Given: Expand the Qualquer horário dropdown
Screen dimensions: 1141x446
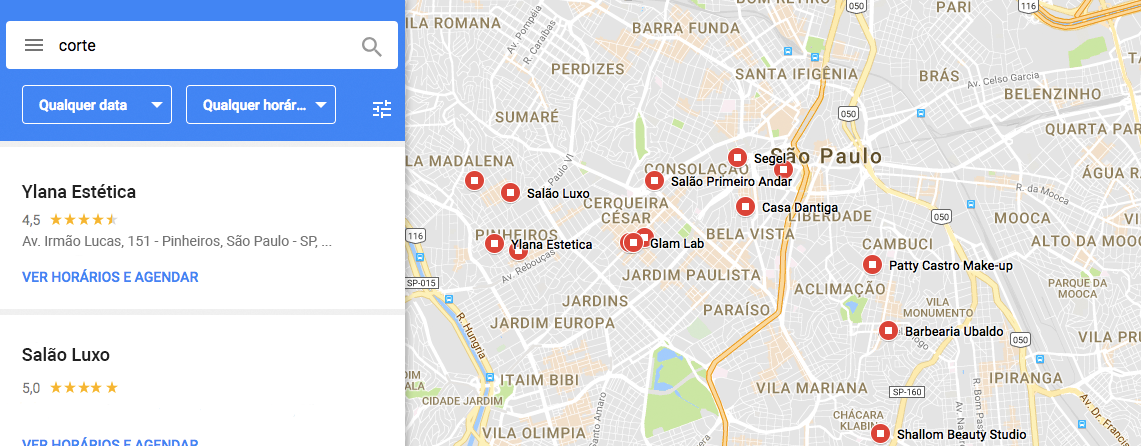Looking at the screenshot, I should pyautogui.click(x=261, y=105).
